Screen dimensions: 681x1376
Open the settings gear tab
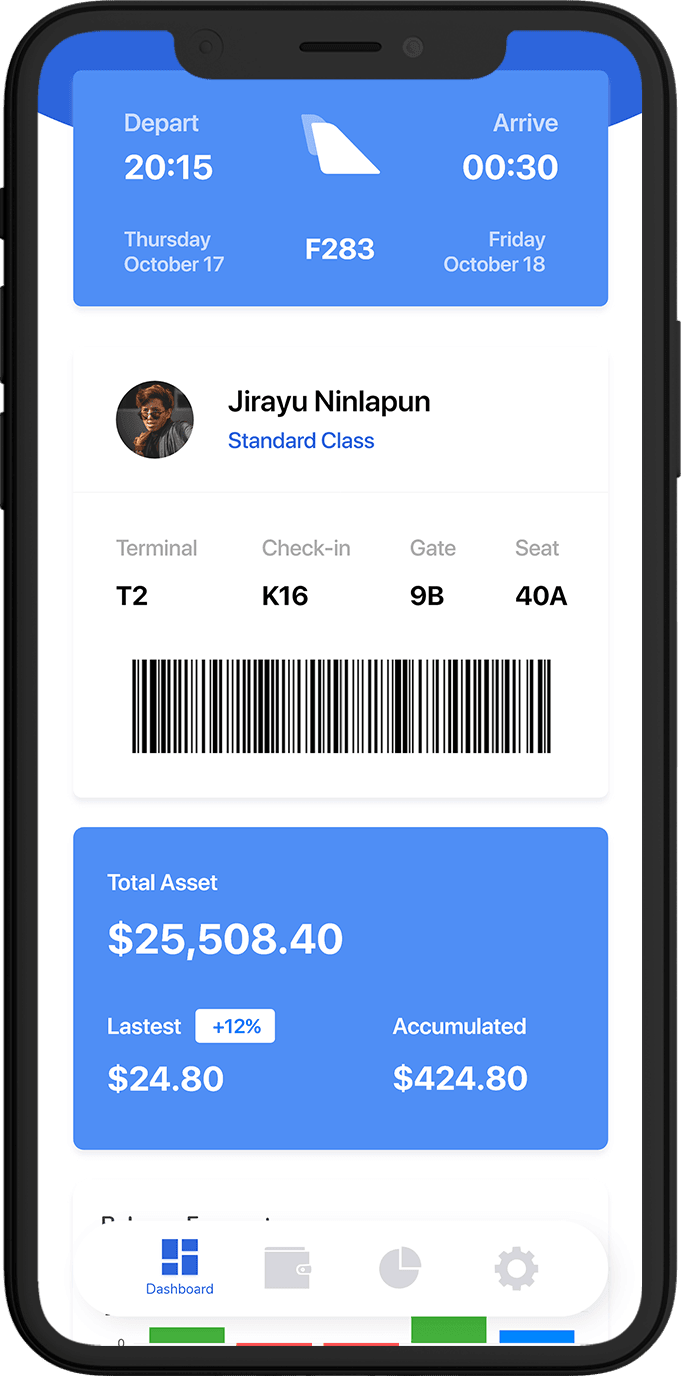pos(516,1269)
